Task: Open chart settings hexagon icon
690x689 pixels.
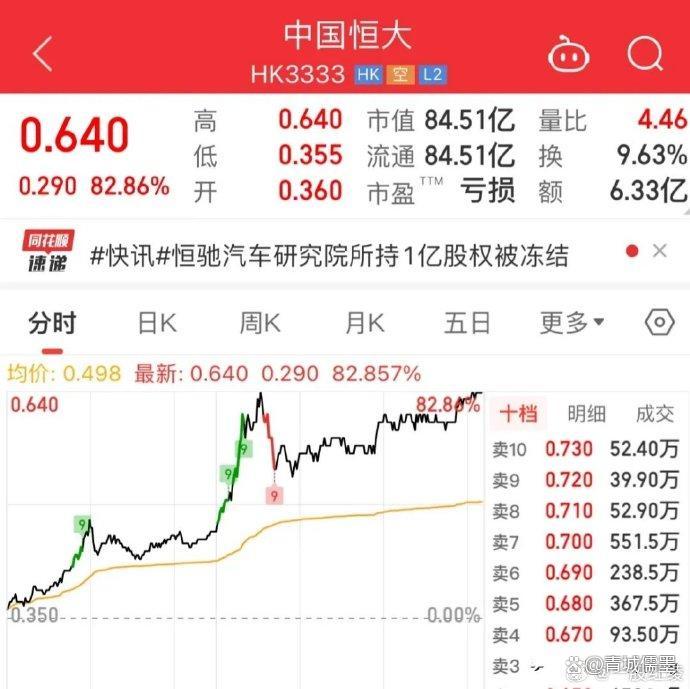Action: point(659,323)
